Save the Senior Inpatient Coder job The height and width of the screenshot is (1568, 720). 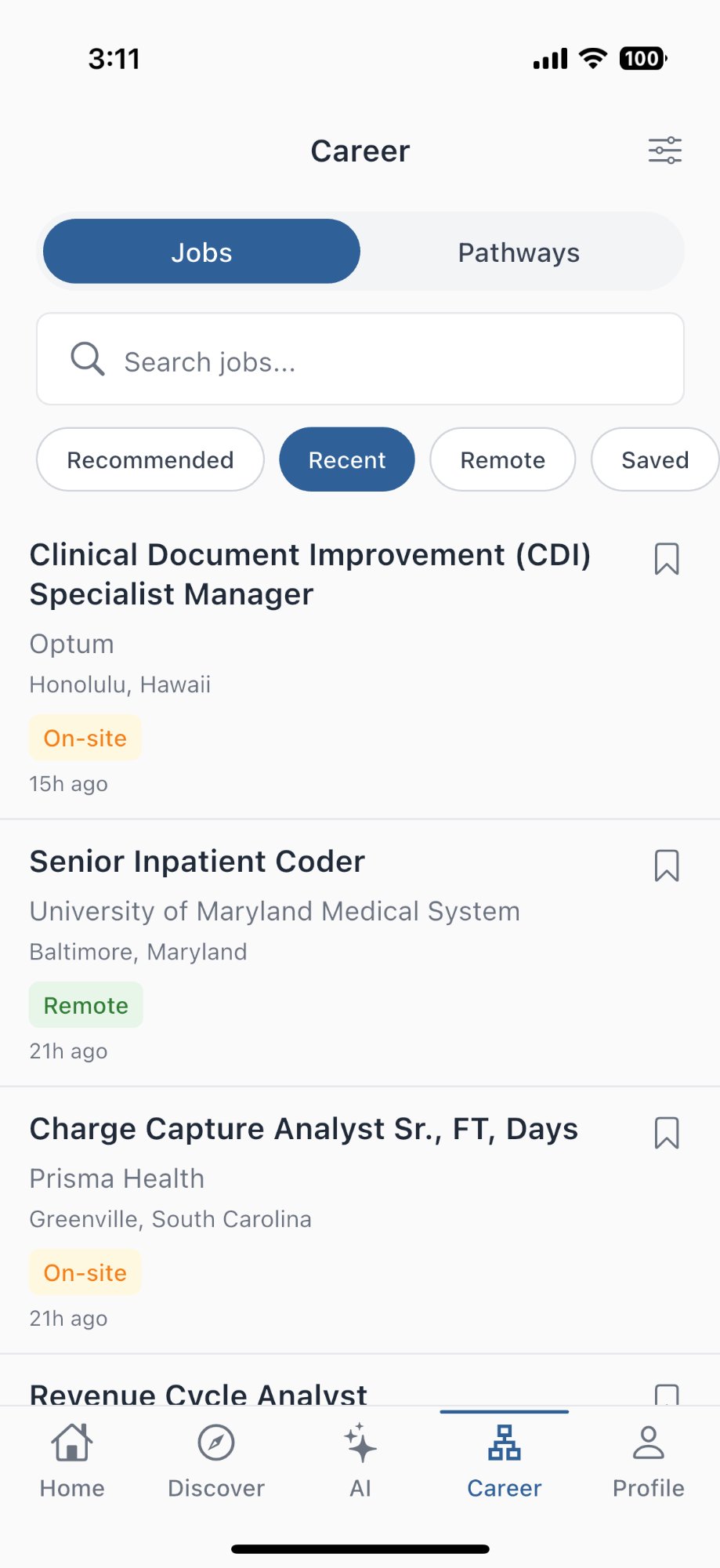point(667,866)
